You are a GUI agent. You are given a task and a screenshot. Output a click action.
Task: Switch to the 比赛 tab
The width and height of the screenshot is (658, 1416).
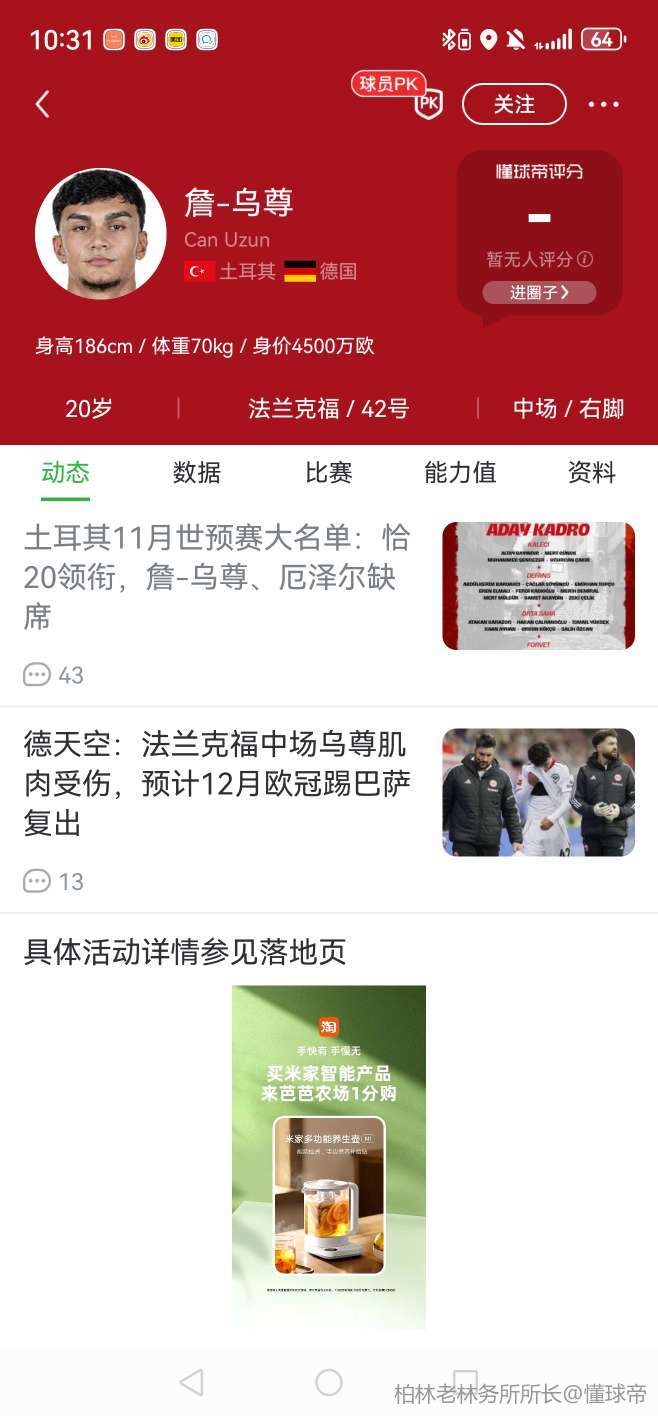[328, 472]
